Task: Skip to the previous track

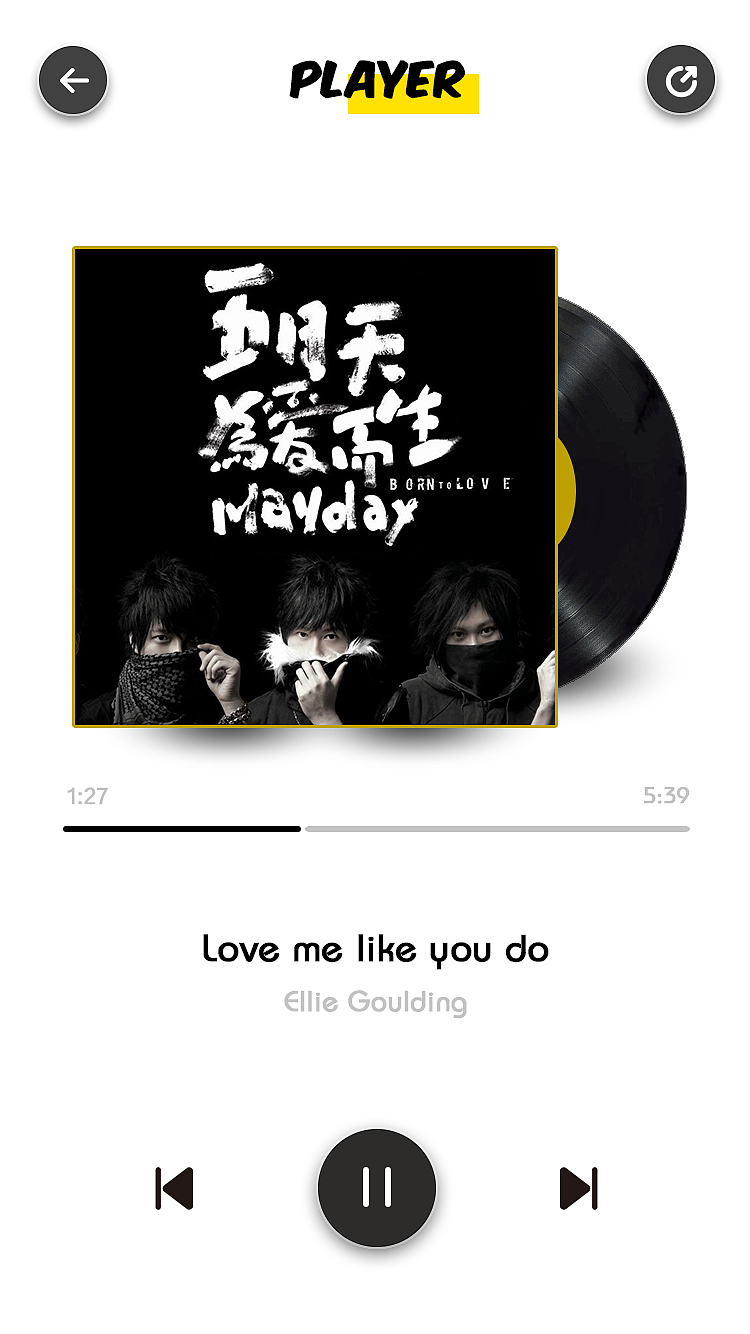Action: (x=174, y=1188)
